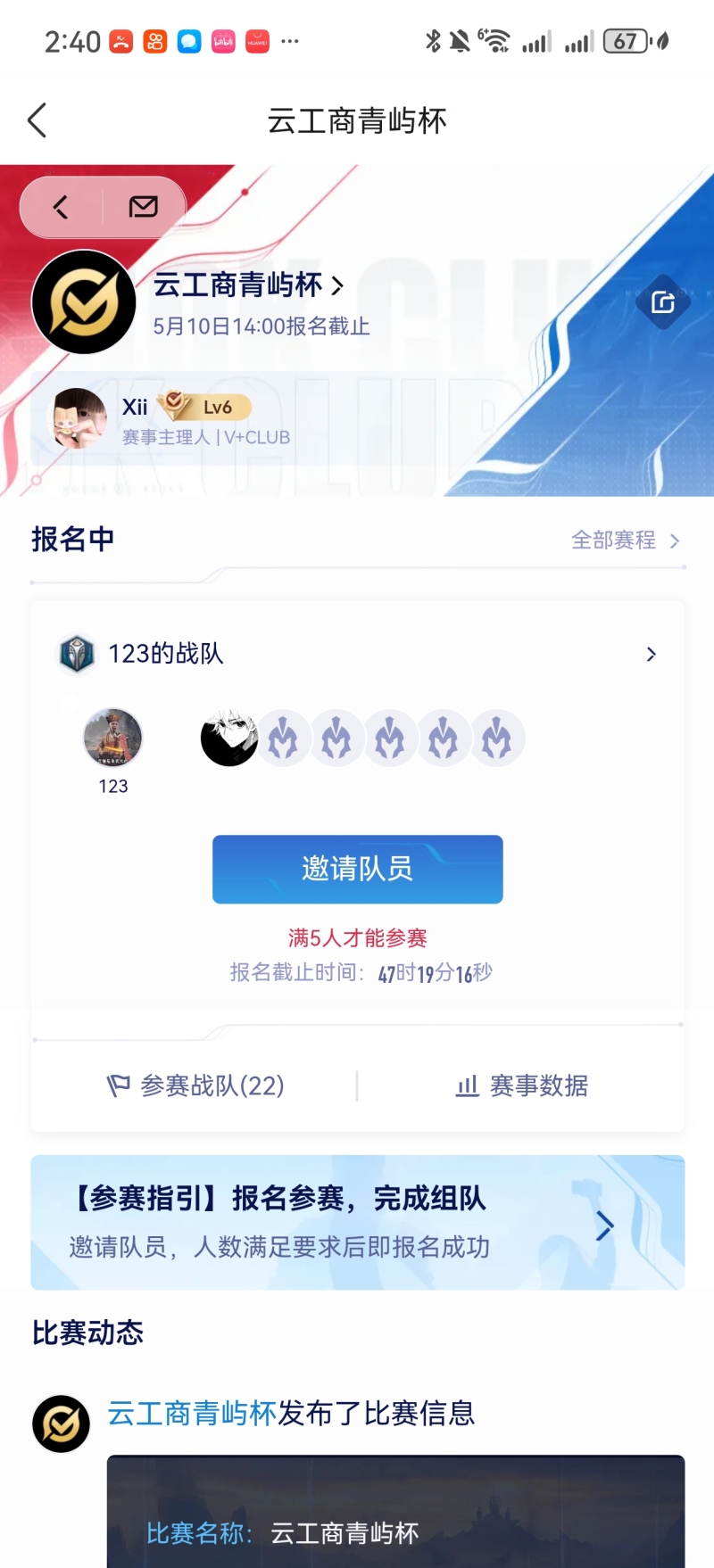
Task: Tap 邀请队员 to invite teammates
Action: pos(357,869)
